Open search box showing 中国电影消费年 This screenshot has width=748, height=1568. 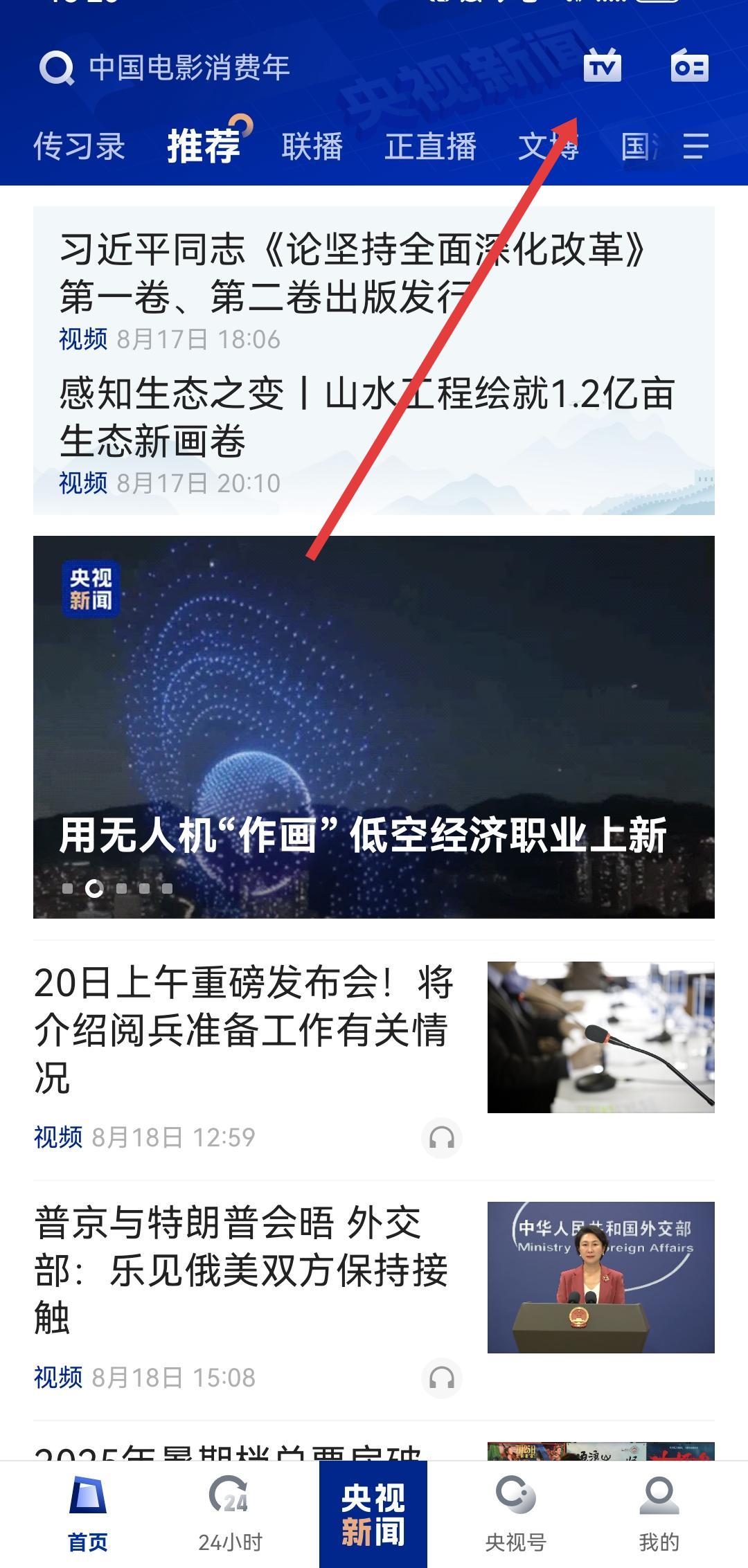(x=187, y=68)
